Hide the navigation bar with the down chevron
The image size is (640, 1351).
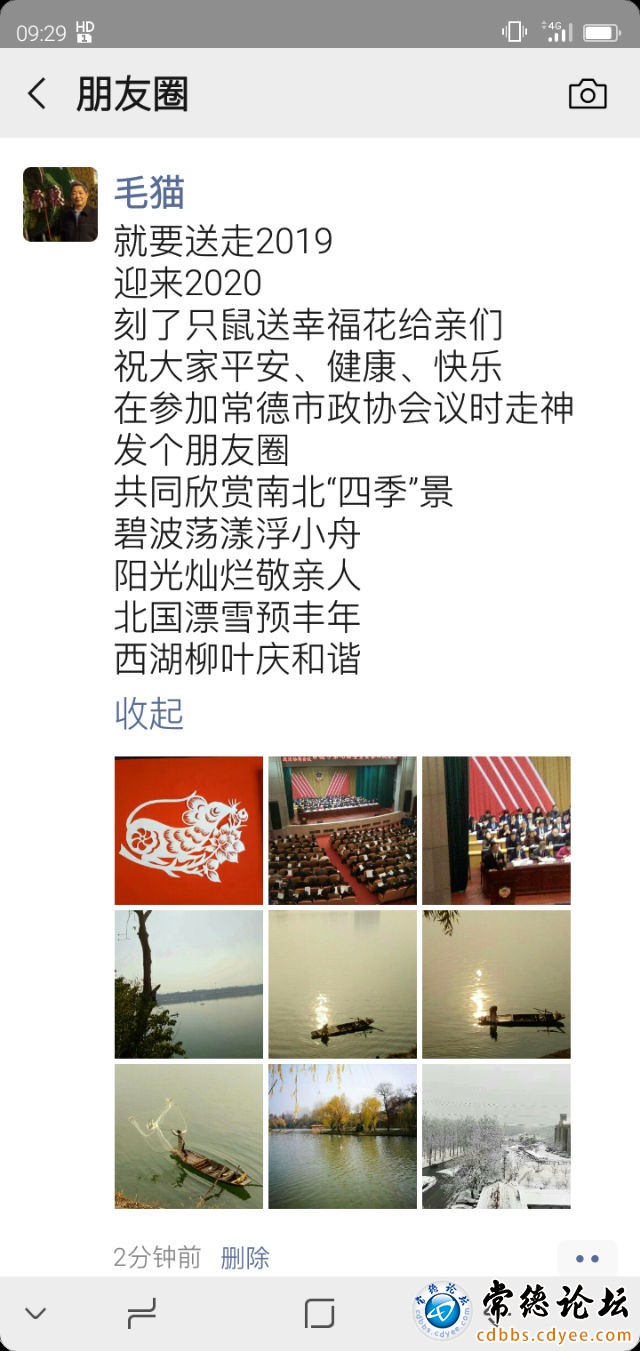[x=36, y=1313]
